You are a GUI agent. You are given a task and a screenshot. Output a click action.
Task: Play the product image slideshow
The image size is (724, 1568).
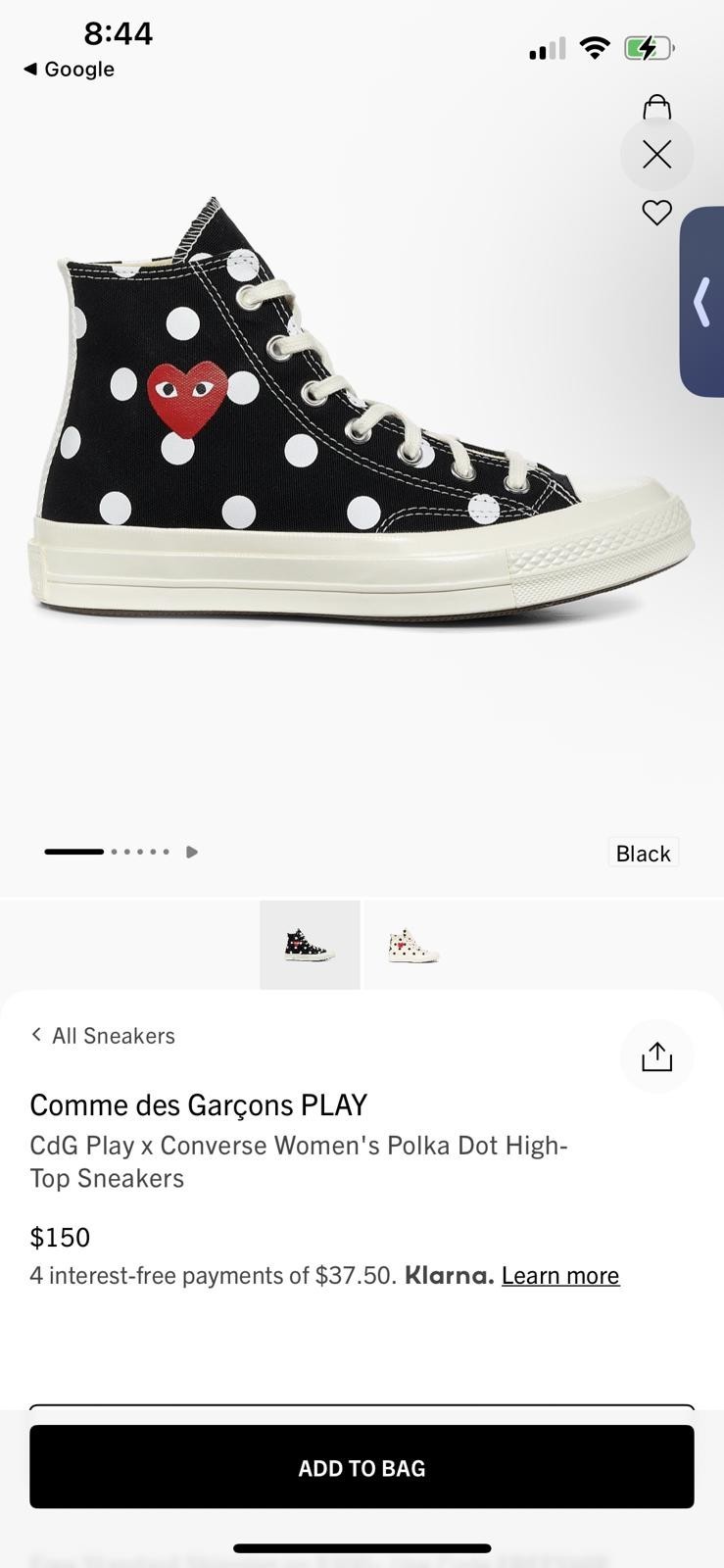(192, 852)
